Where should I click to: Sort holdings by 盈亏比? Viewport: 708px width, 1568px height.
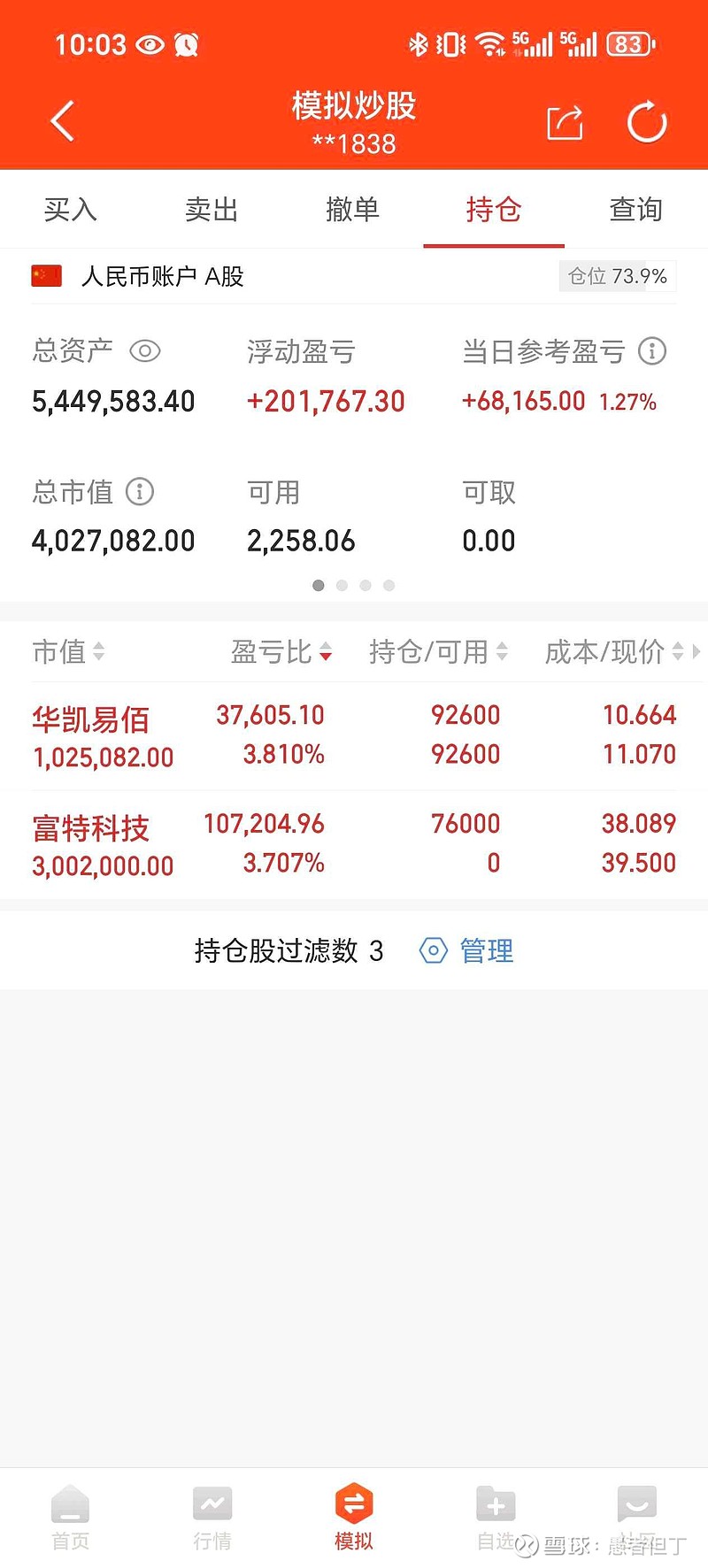[281, 652]
